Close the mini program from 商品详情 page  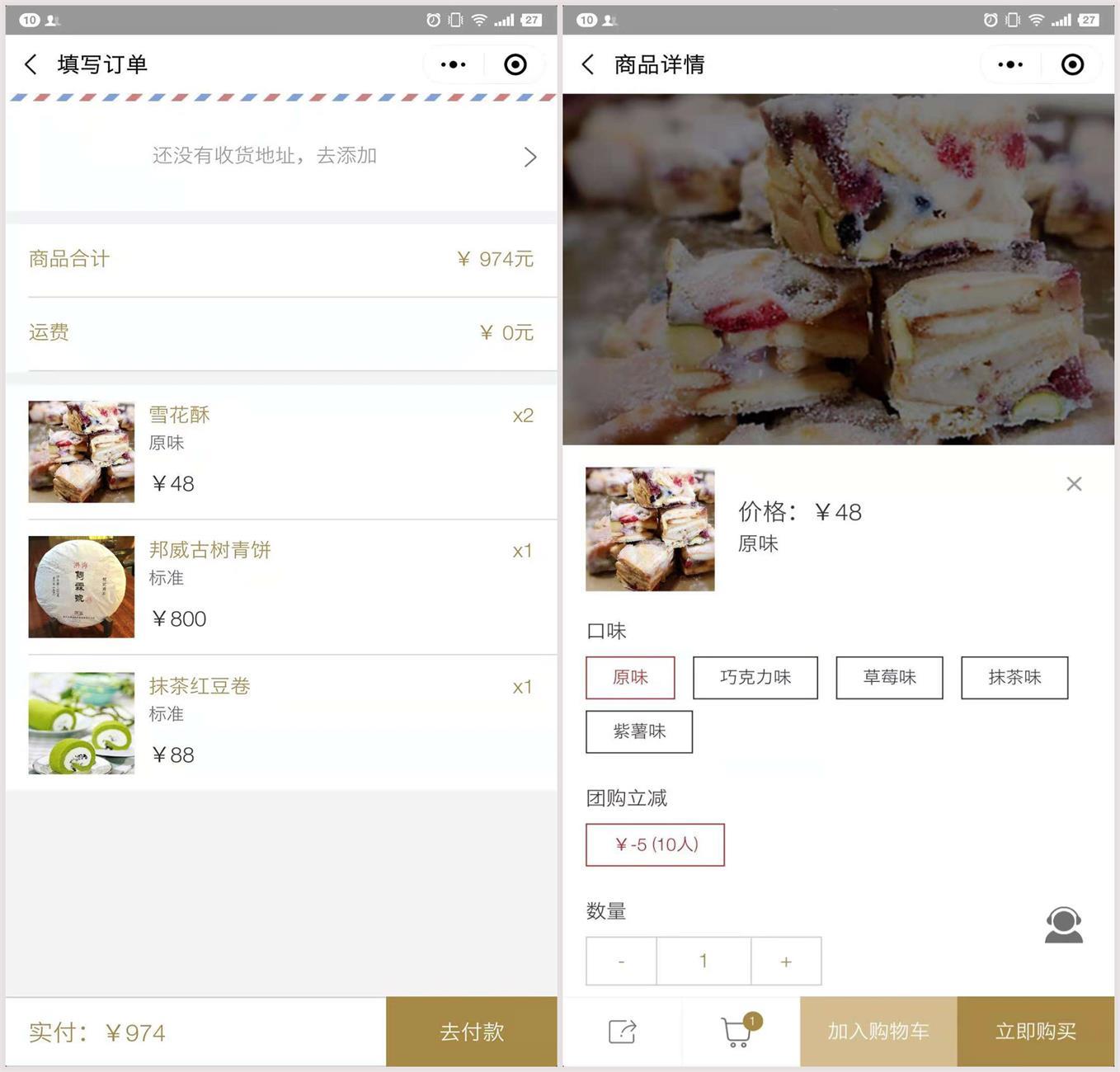1071,64
